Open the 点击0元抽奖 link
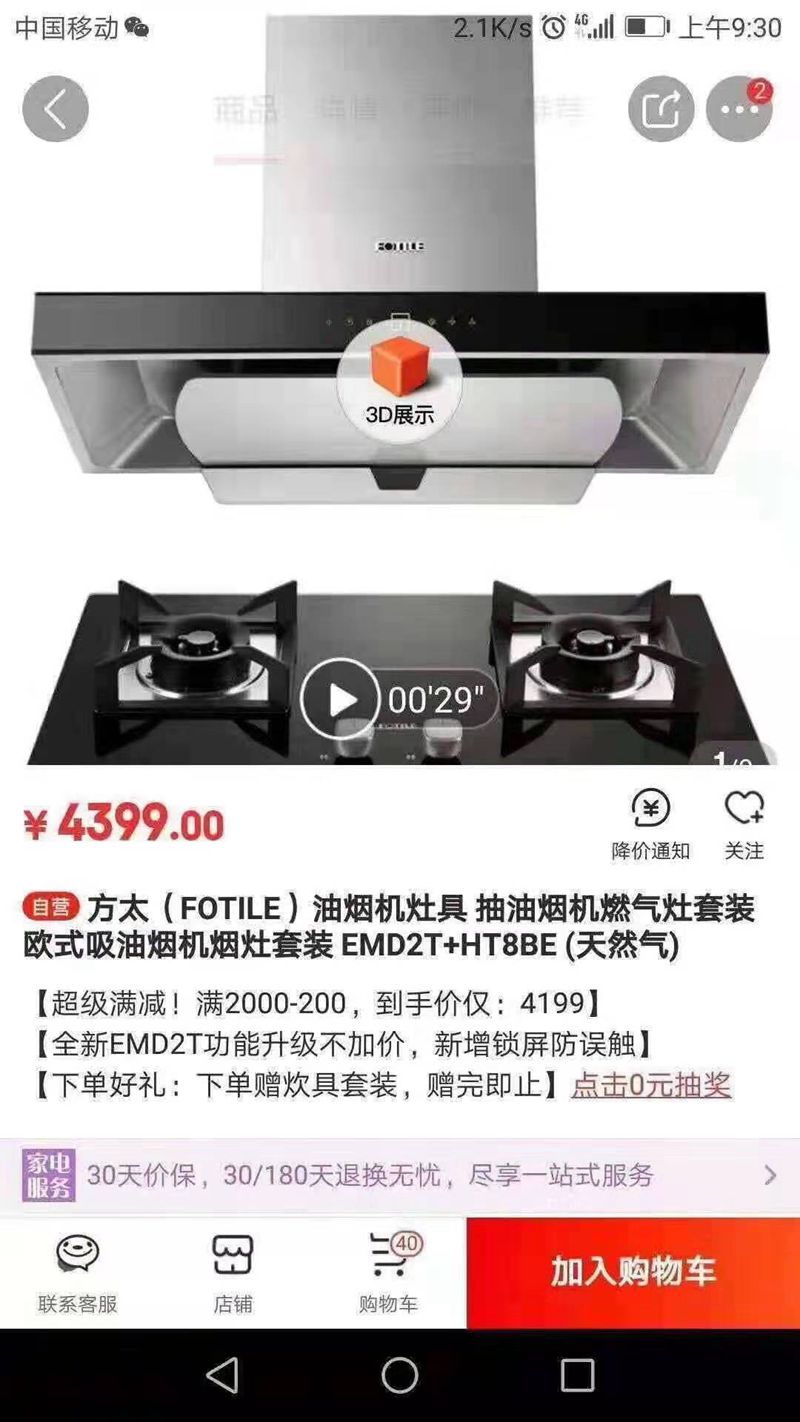 coord(651,1085)
